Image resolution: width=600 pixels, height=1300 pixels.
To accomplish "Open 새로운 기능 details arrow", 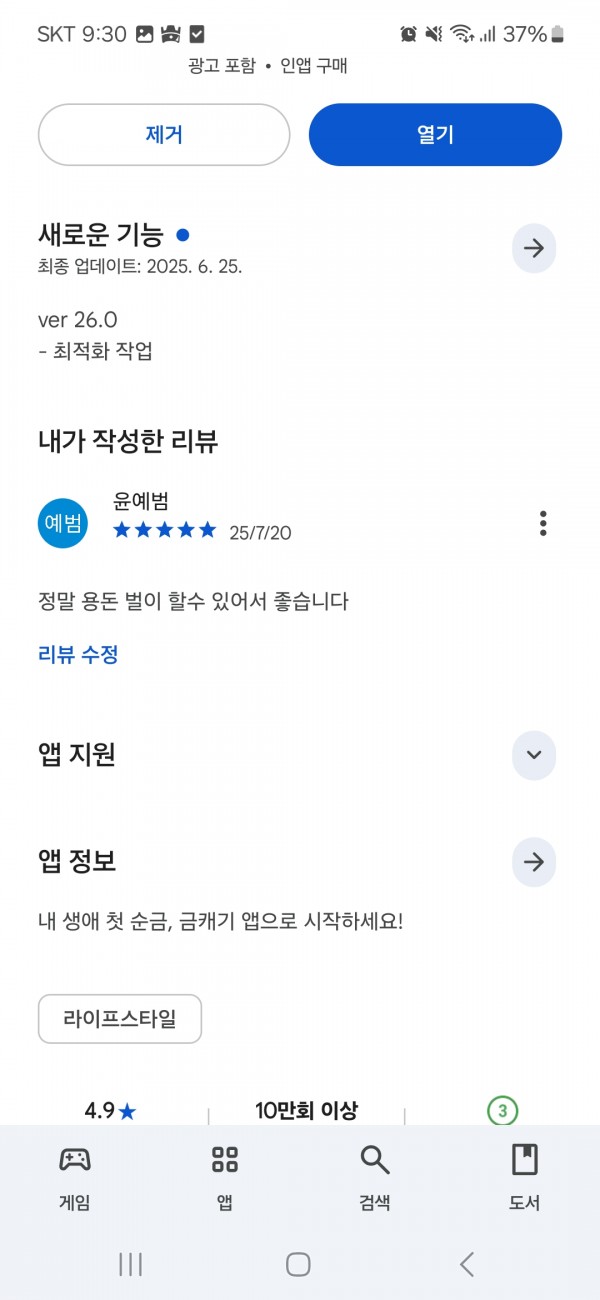I will click(x=534, y=248).
